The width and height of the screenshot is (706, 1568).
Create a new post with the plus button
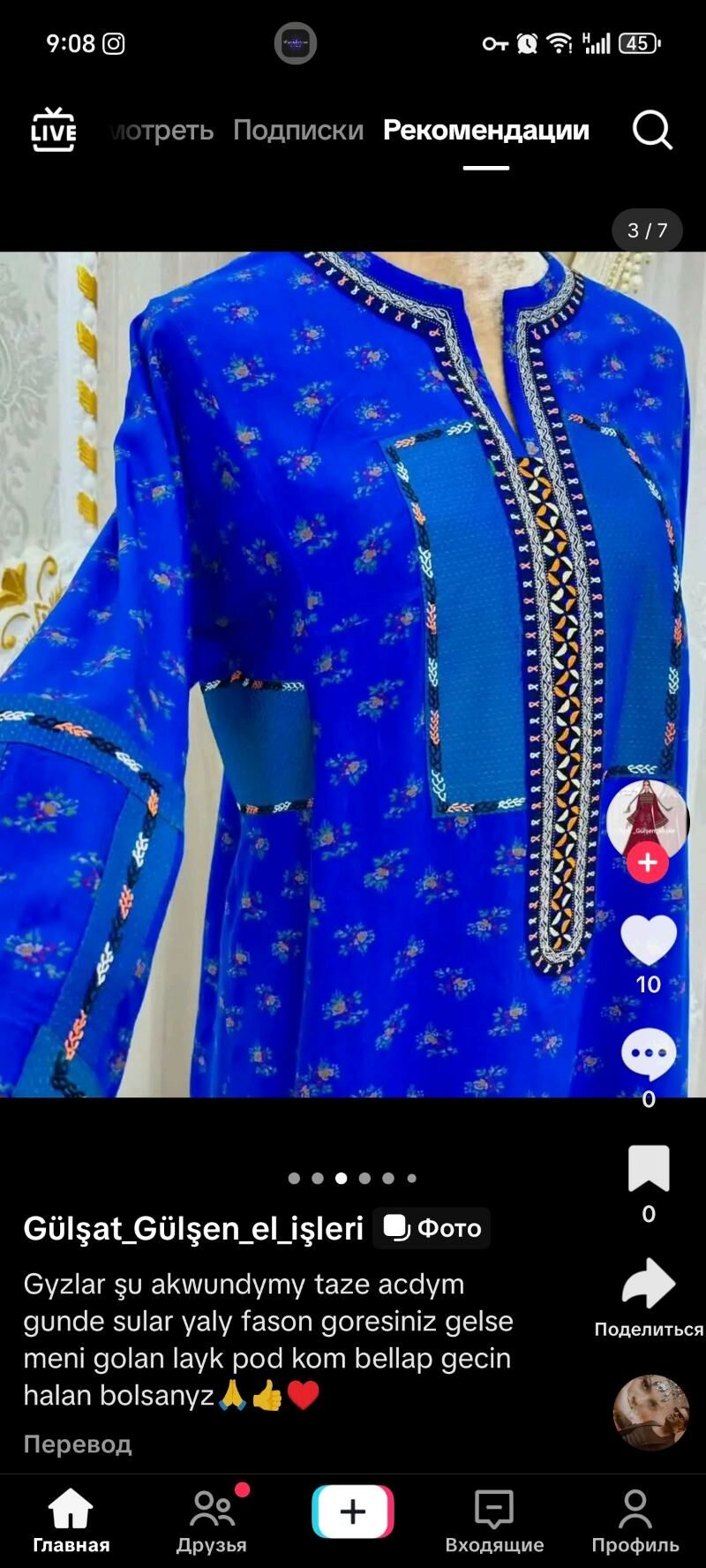tap(353, 1511)
